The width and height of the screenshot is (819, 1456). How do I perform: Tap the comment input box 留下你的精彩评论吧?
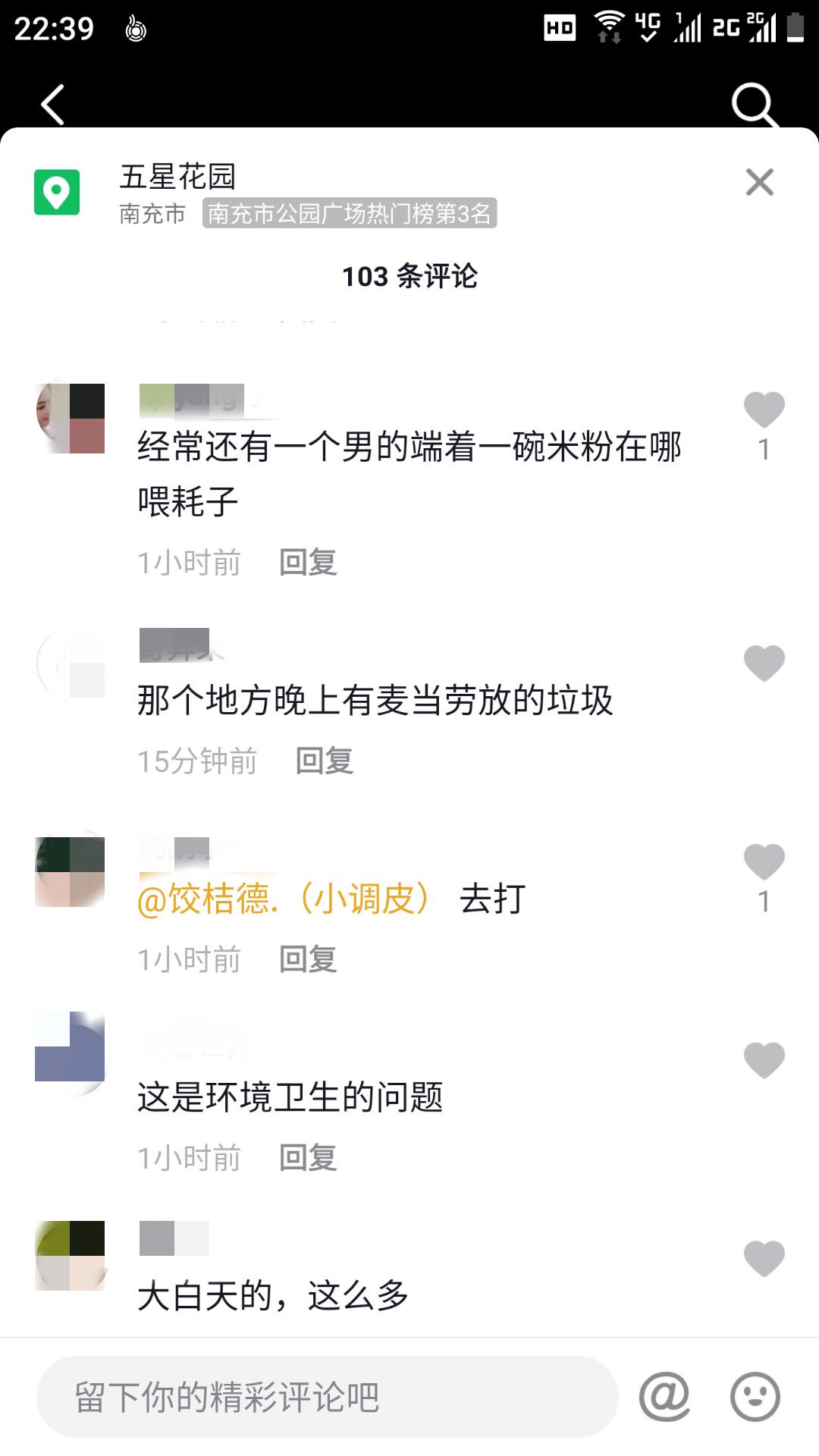[x=328, y=1397]
